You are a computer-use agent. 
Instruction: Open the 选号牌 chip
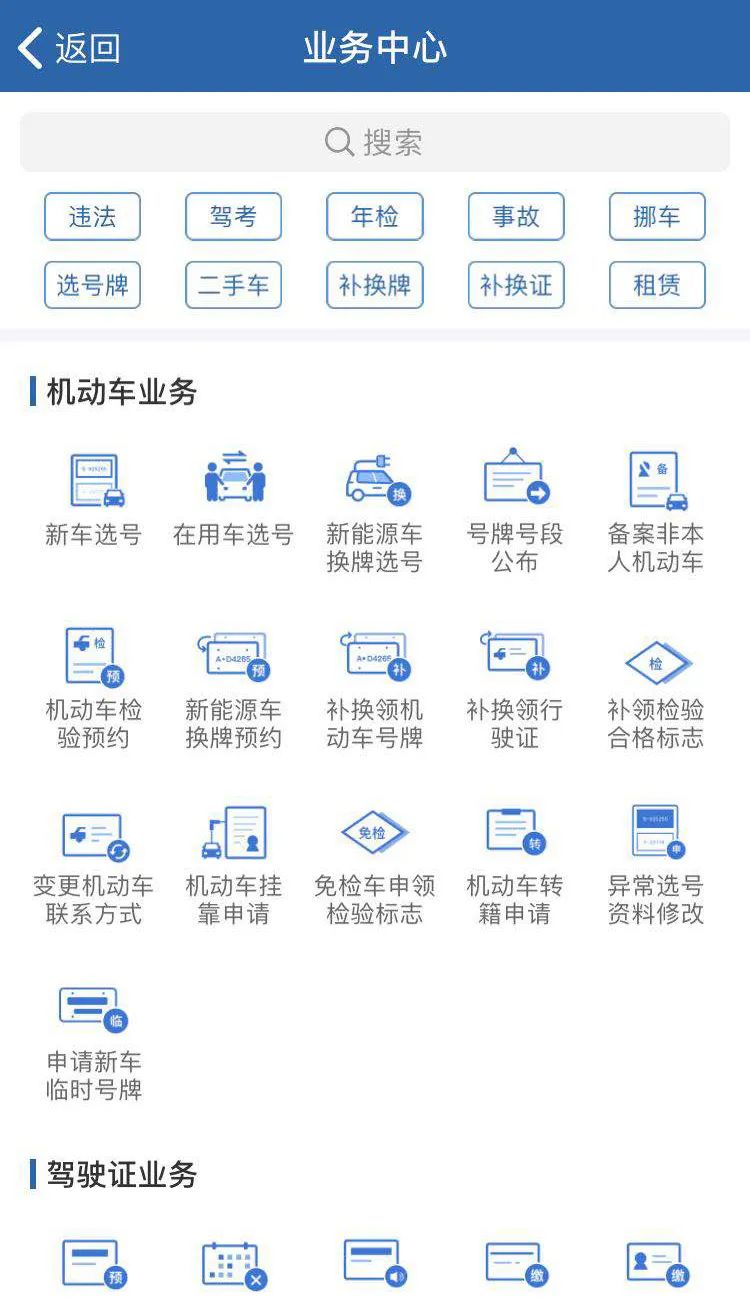tap(92, 286)
